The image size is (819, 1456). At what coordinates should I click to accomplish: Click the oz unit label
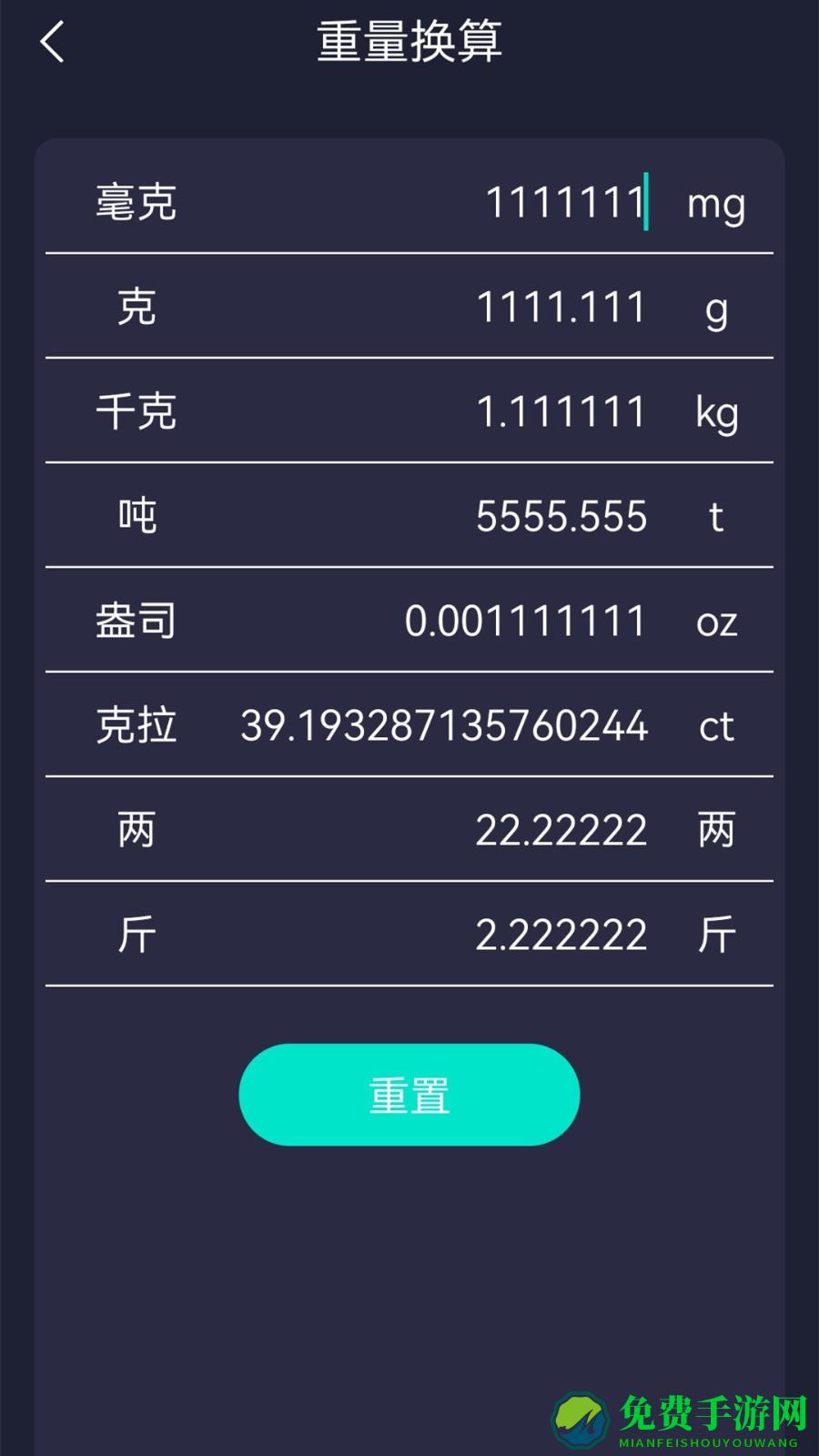[x=718, y=623]
